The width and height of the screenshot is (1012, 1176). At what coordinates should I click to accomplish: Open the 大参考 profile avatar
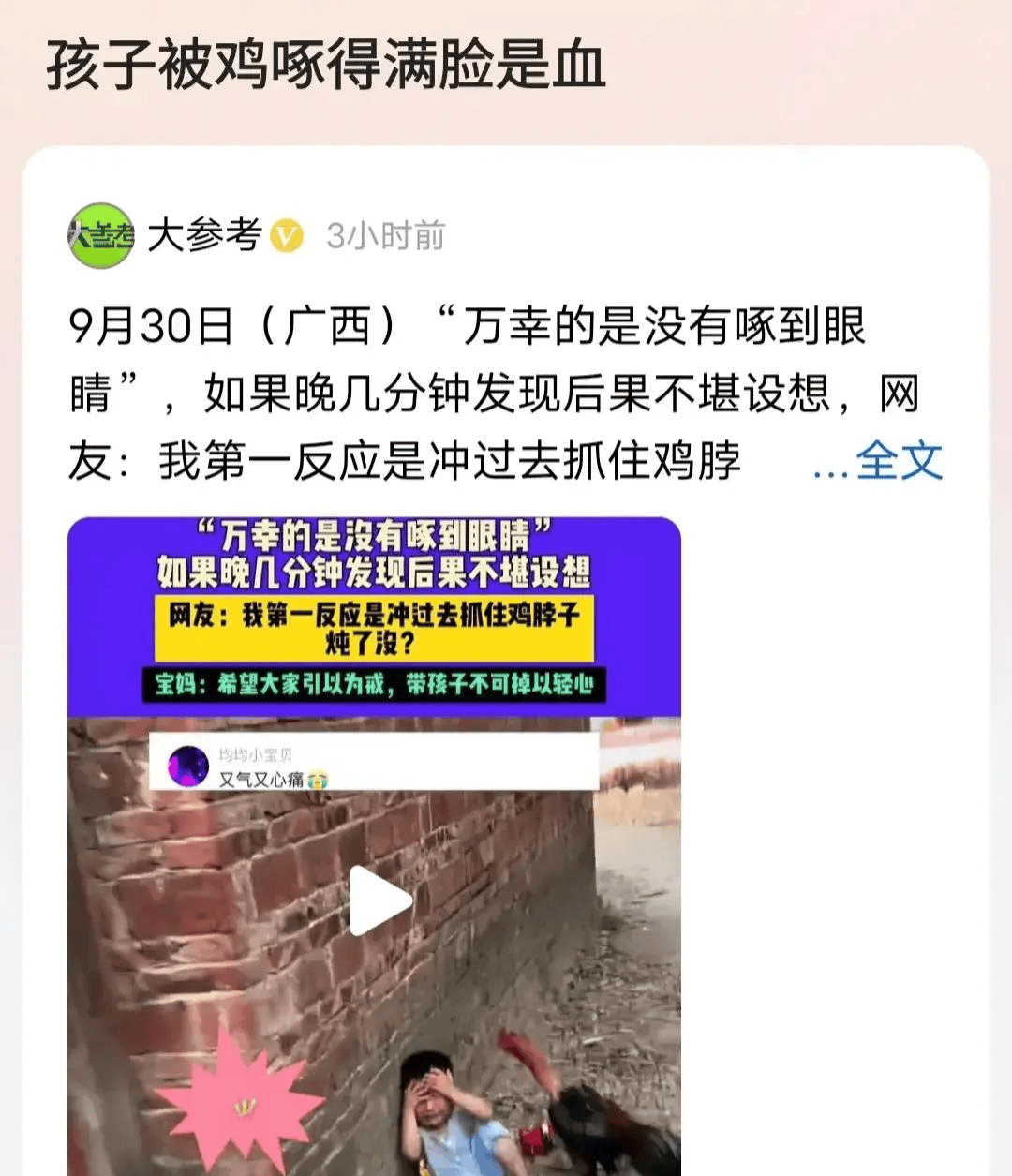[101, 235]
